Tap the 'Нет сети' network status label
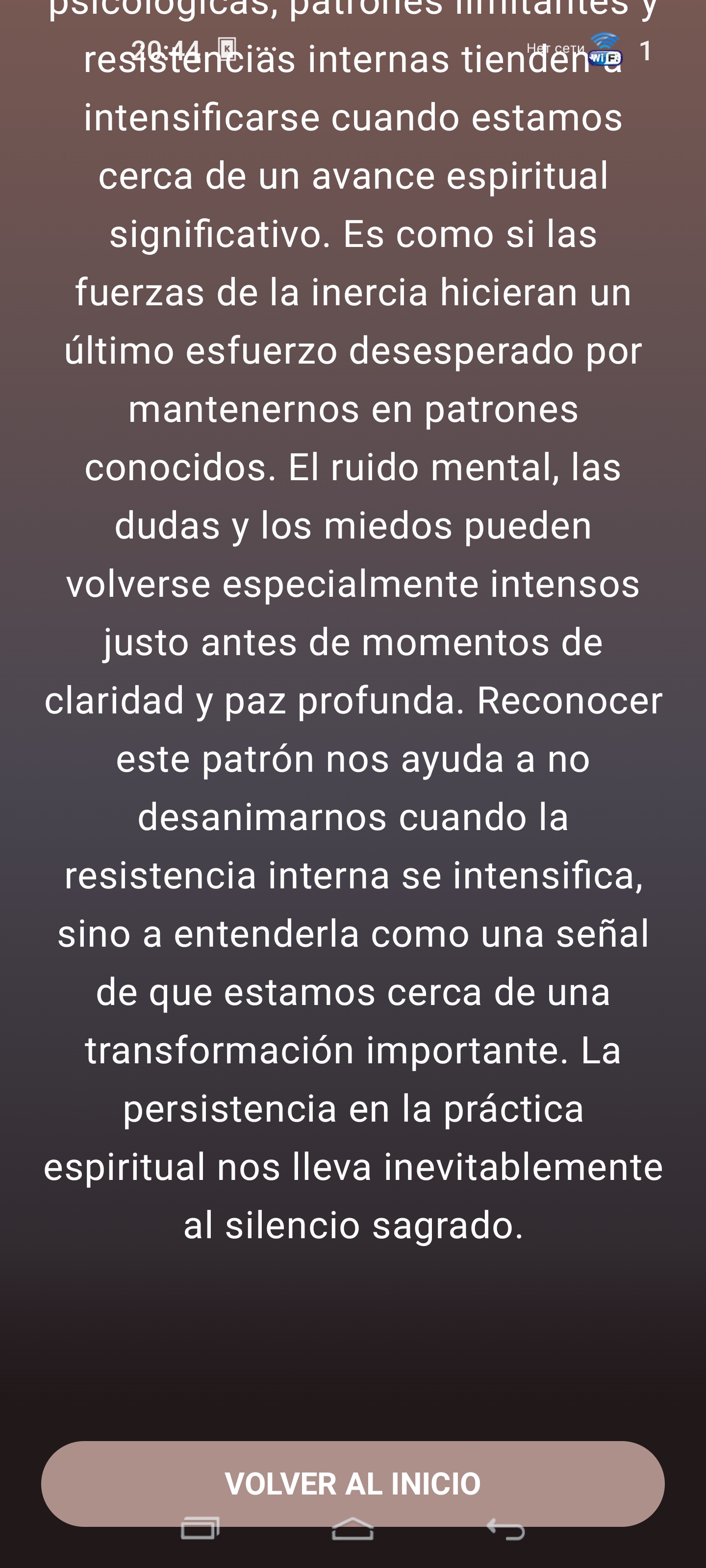 556,47
